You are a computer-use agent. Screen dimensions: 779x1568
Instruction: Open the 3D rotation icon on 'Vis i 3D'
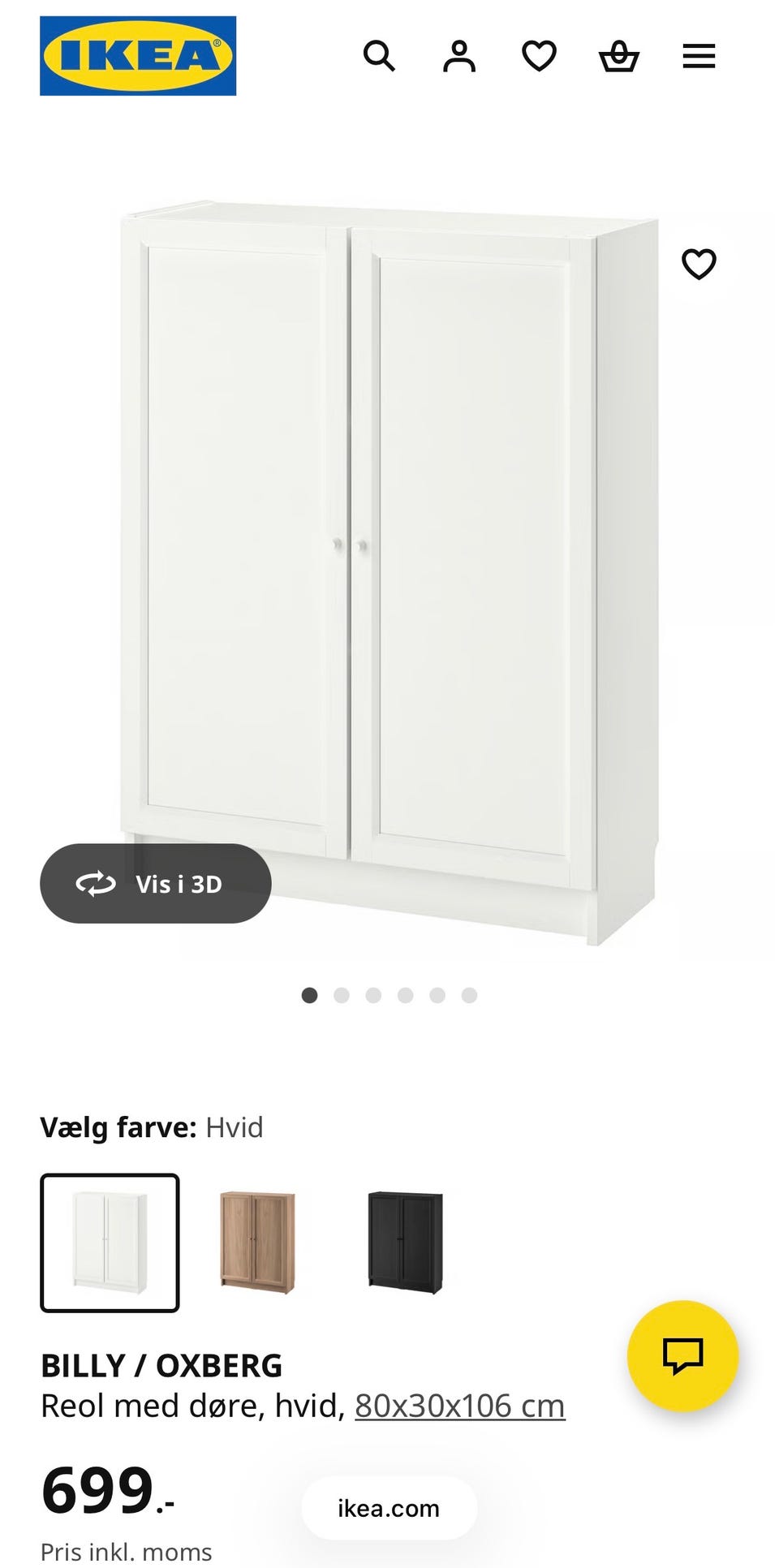coord(96,884)
